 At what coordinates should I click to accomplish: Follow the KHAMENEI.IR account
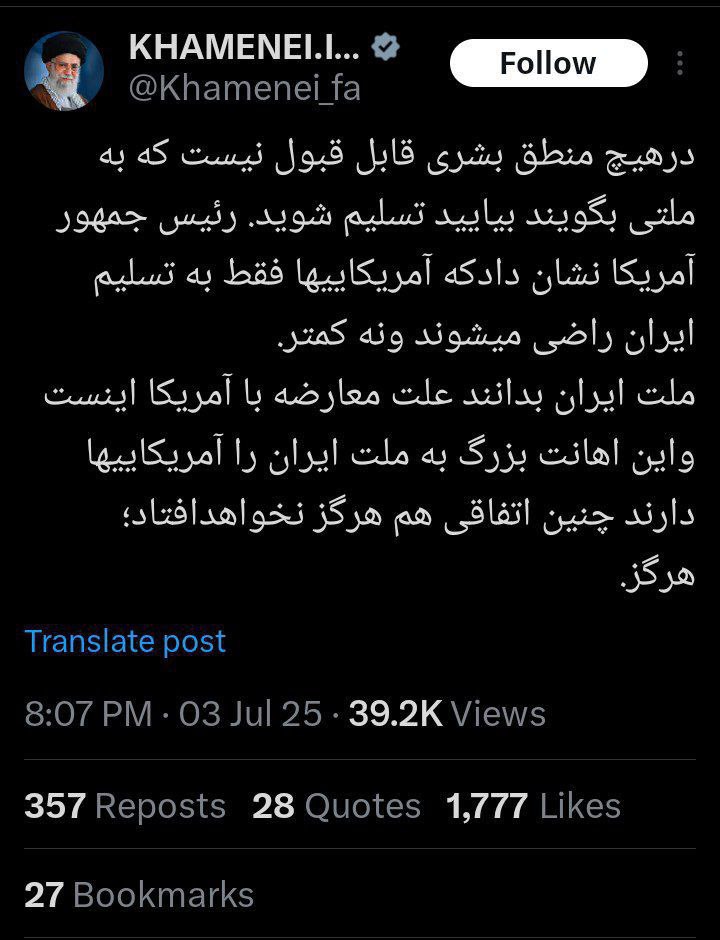click(548, 63)
